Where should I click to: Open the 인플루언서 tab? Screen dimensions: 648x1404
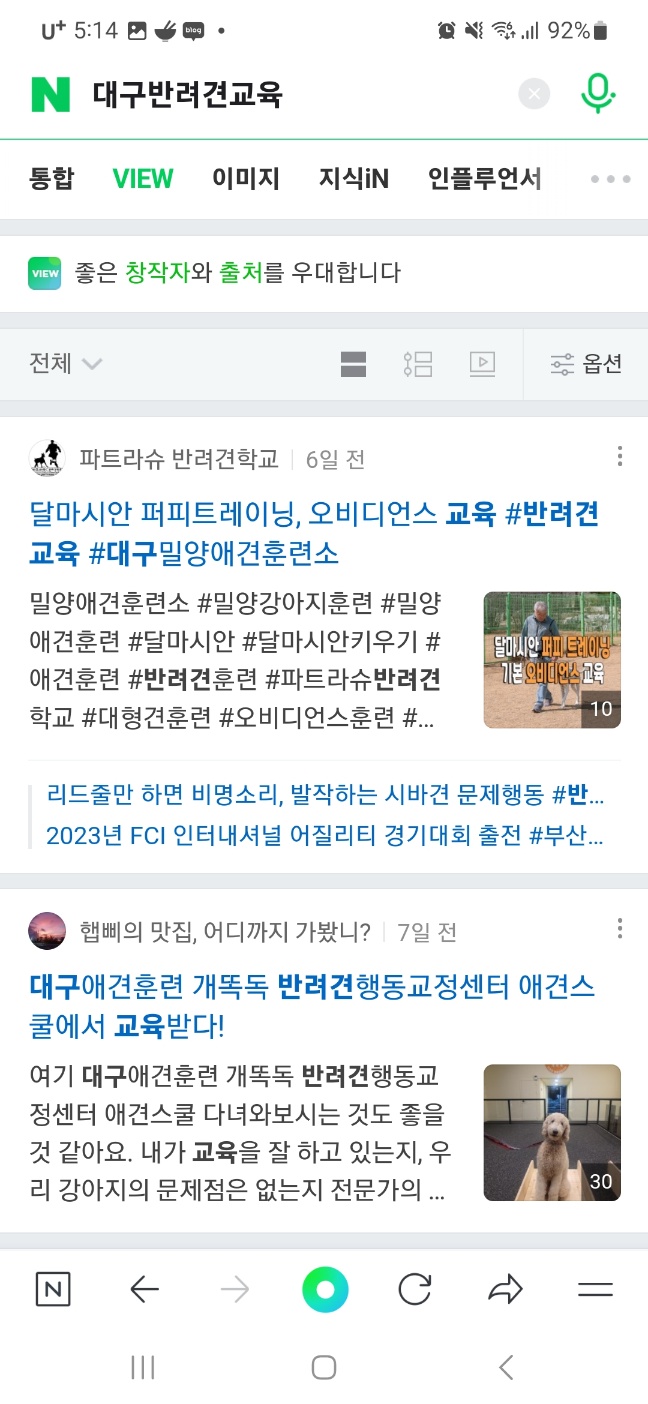pyautogui.click(x=484, y=179)
